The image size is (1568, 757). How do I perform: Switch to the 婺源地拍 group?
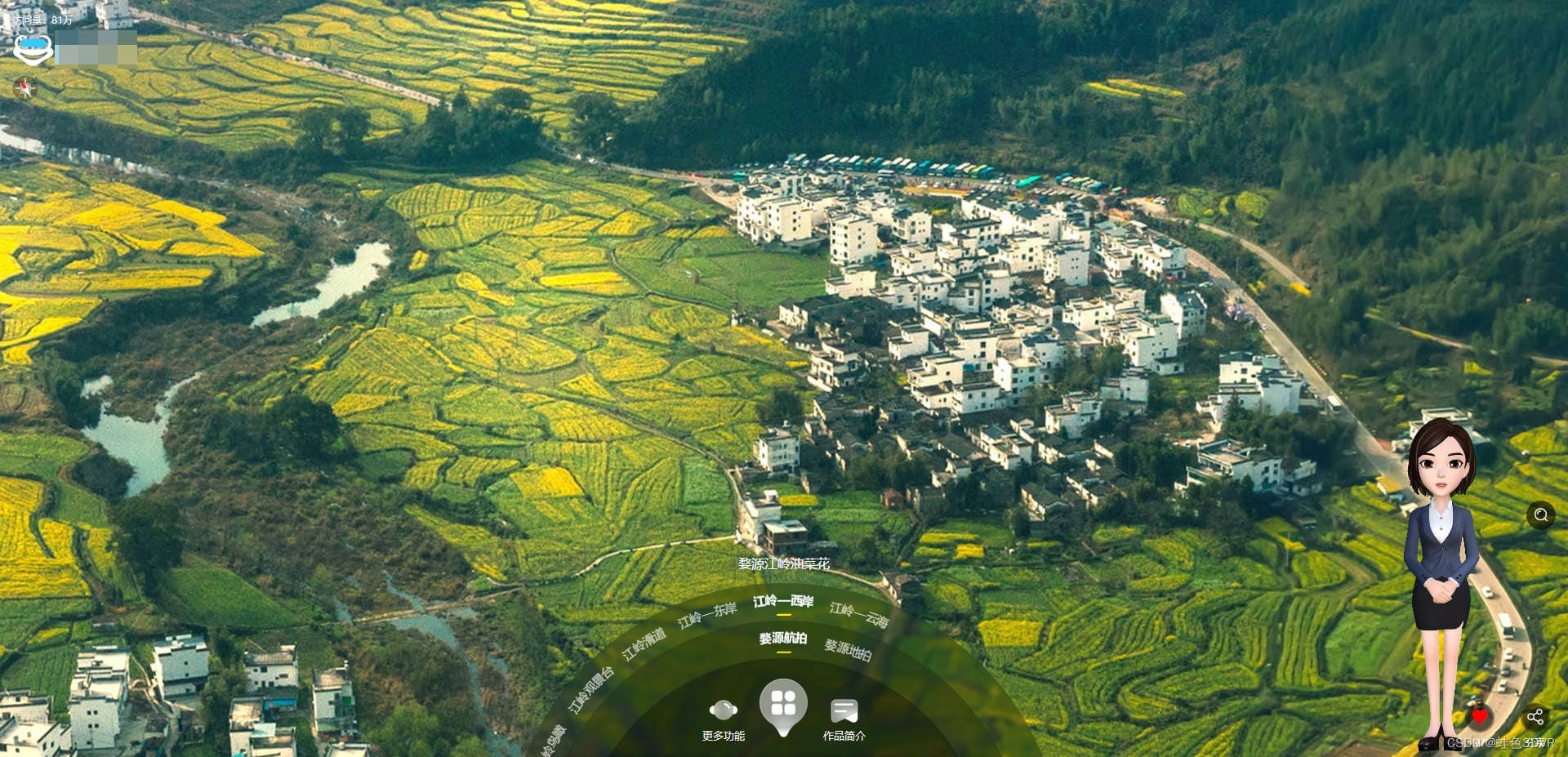click(x=848, y=650)
